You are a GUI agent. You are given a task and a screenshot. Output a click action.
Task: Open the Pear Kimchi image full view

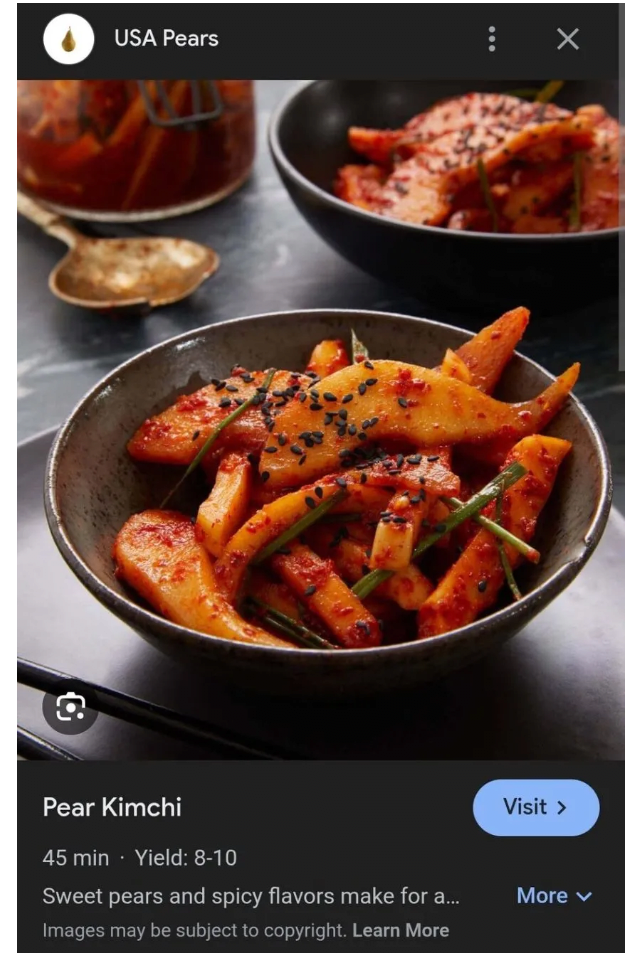[320, 420]
